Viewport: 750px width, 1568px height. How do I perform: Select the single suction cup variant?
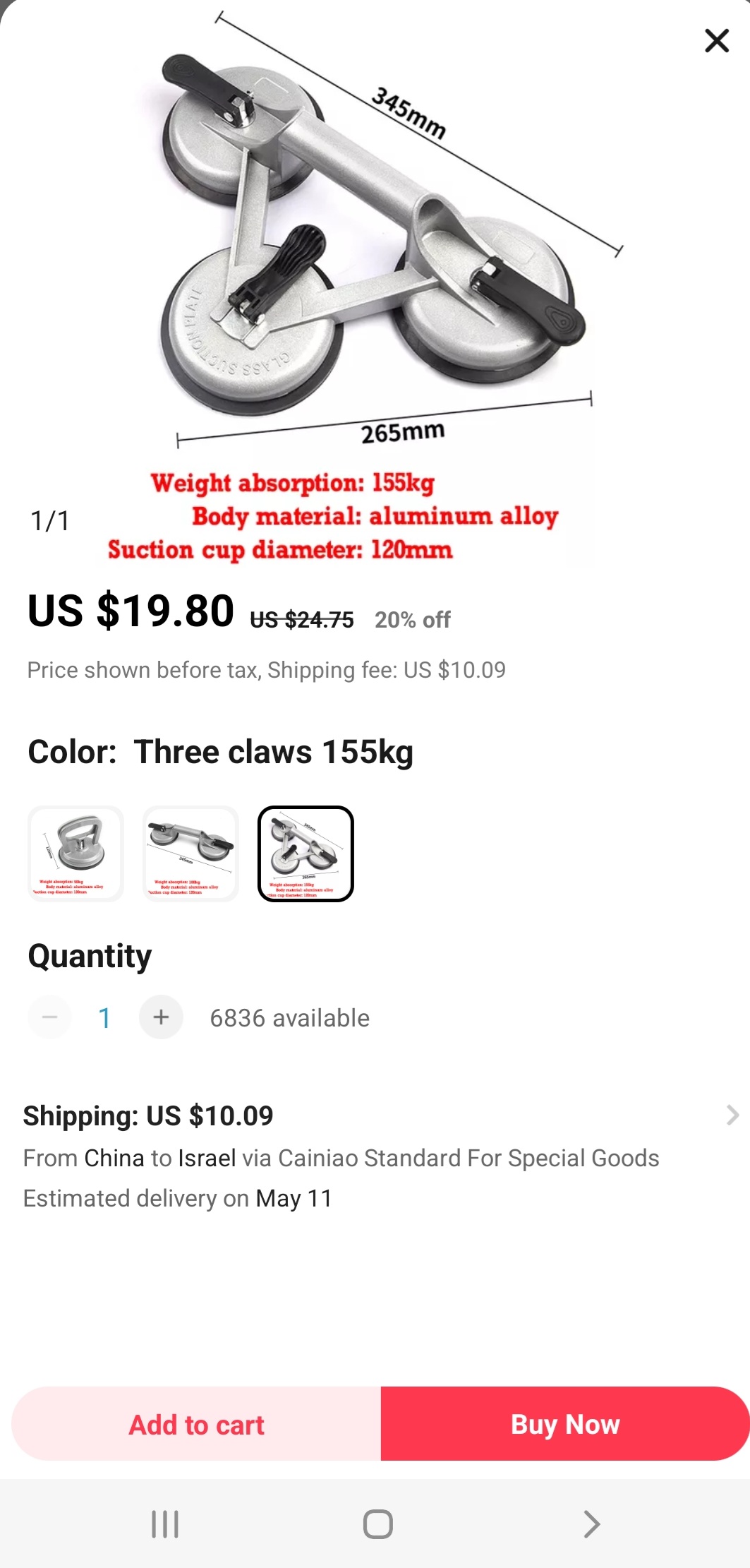(x=76, y=853)
